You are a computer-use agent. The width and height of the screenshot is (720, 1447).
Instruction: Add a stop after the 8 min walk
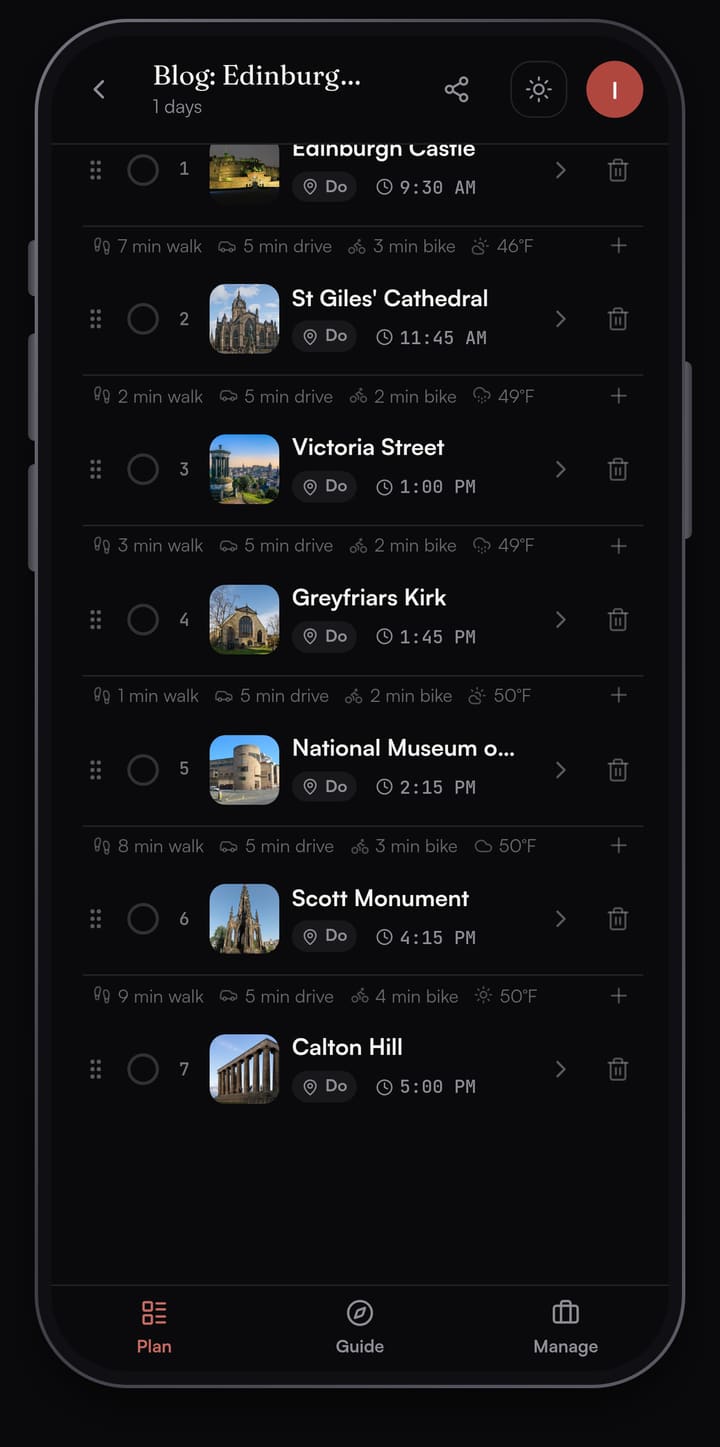(618, 846)
